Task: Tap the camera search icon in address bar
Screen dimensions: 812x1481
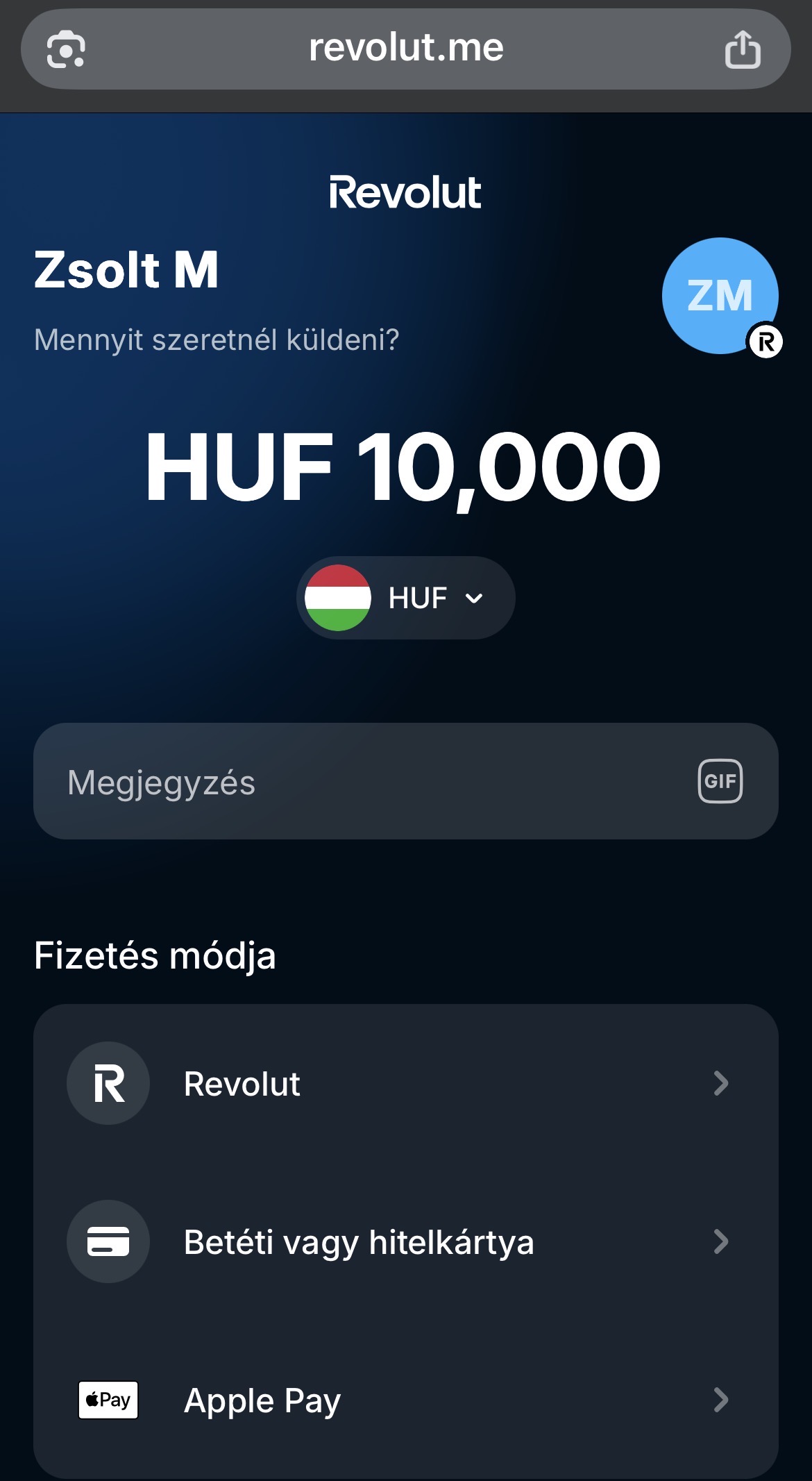Action: tap(66, 49)
